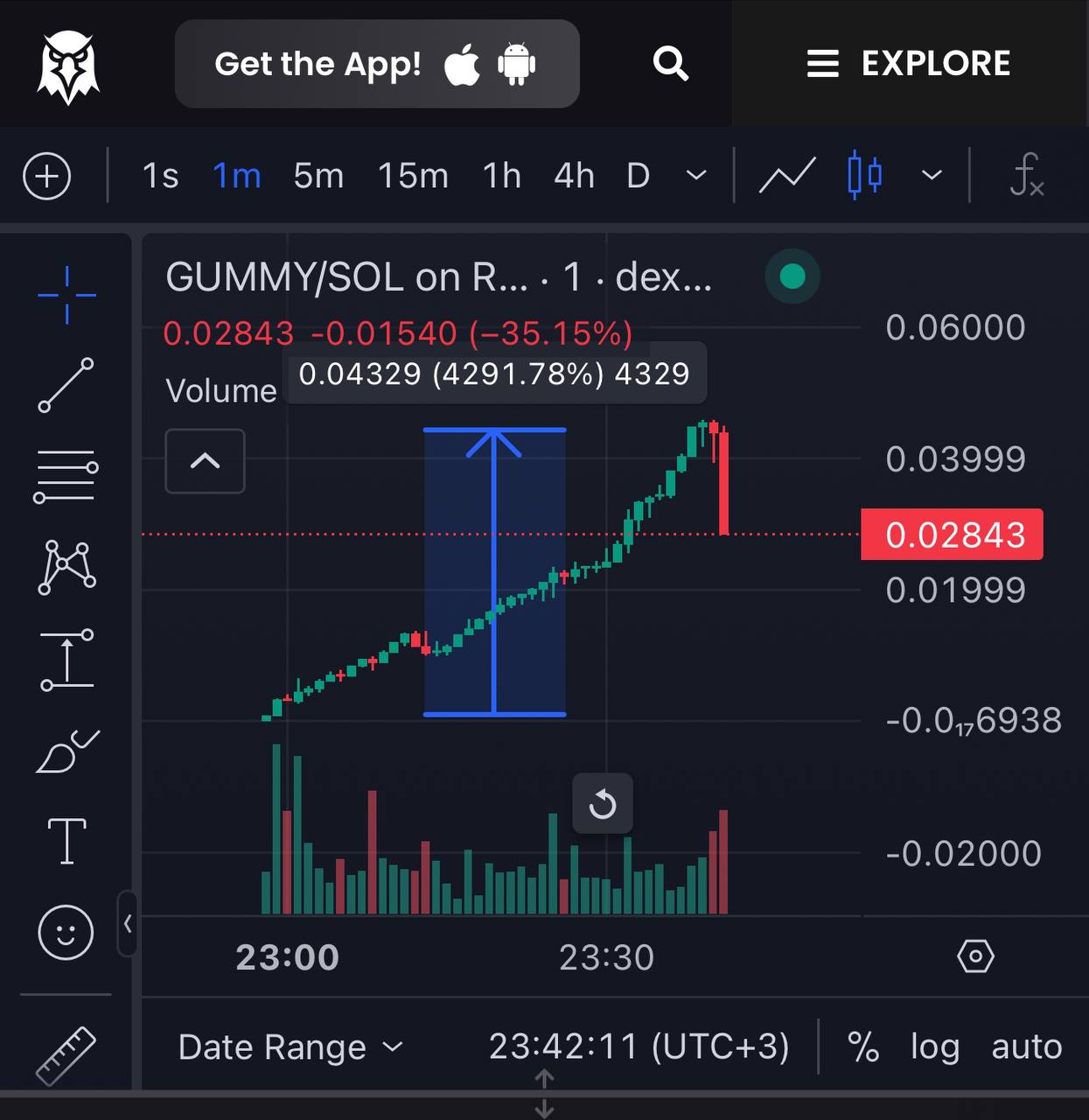
Task: Open the EXPLORE menu
Action: (x=908, y=64)
